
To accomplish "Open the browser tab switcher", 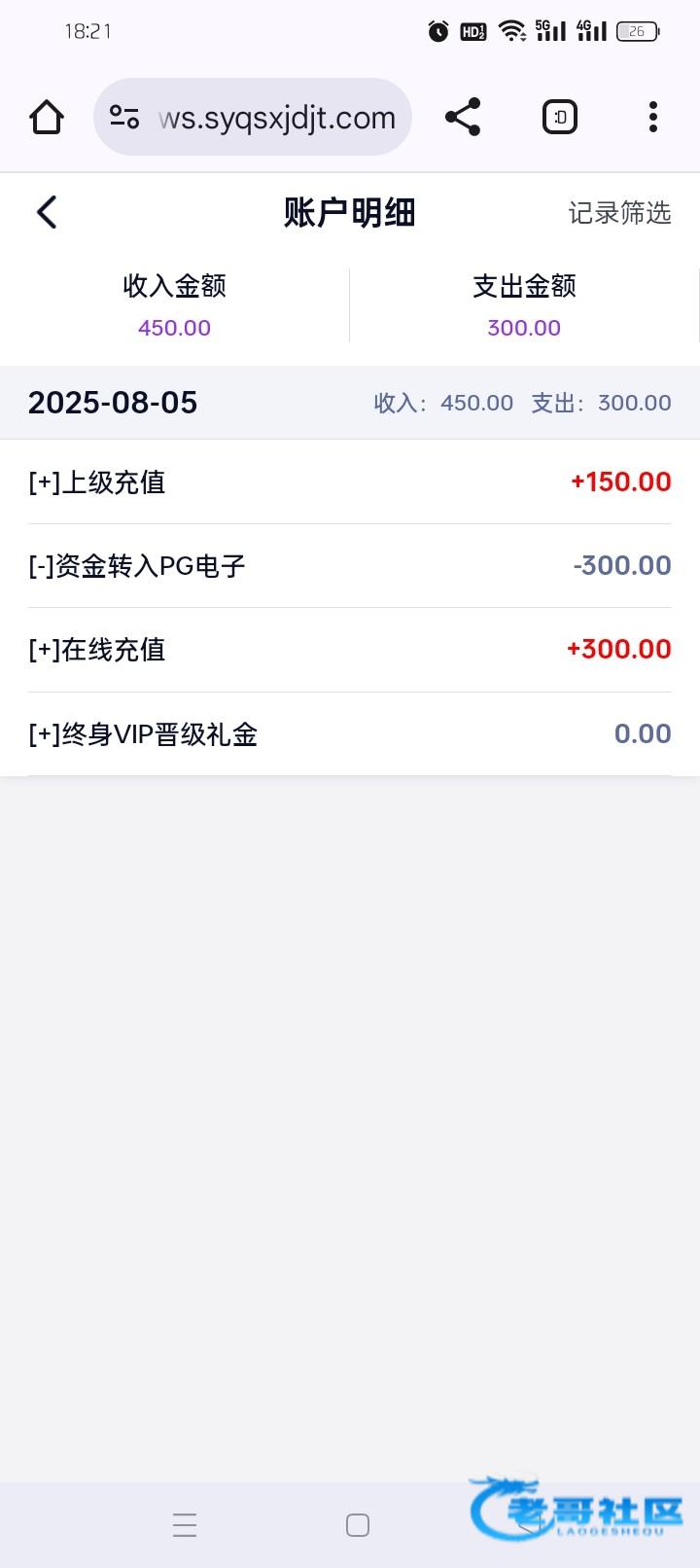I will pyautogui.click(x=560, y=118).
